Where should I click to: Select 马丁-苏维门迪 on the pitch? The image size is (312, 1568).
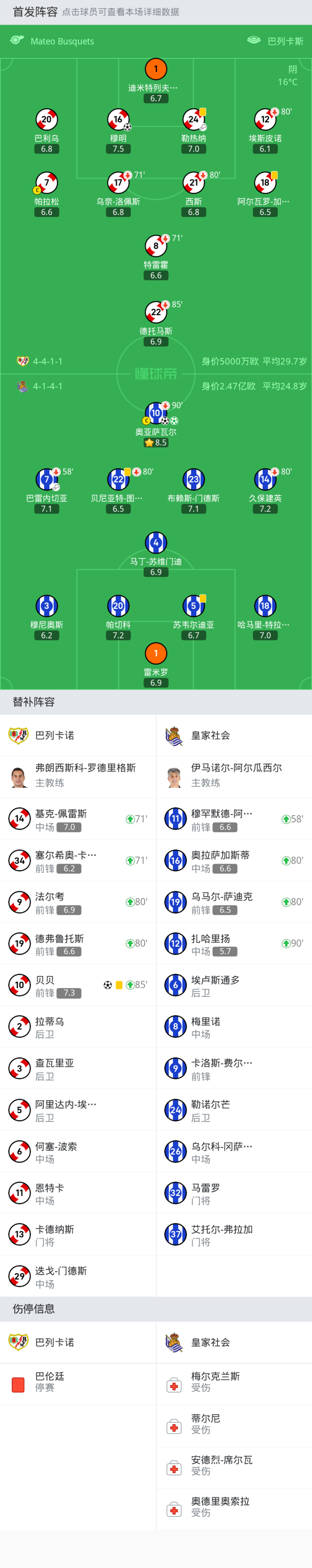click(156, 544)
